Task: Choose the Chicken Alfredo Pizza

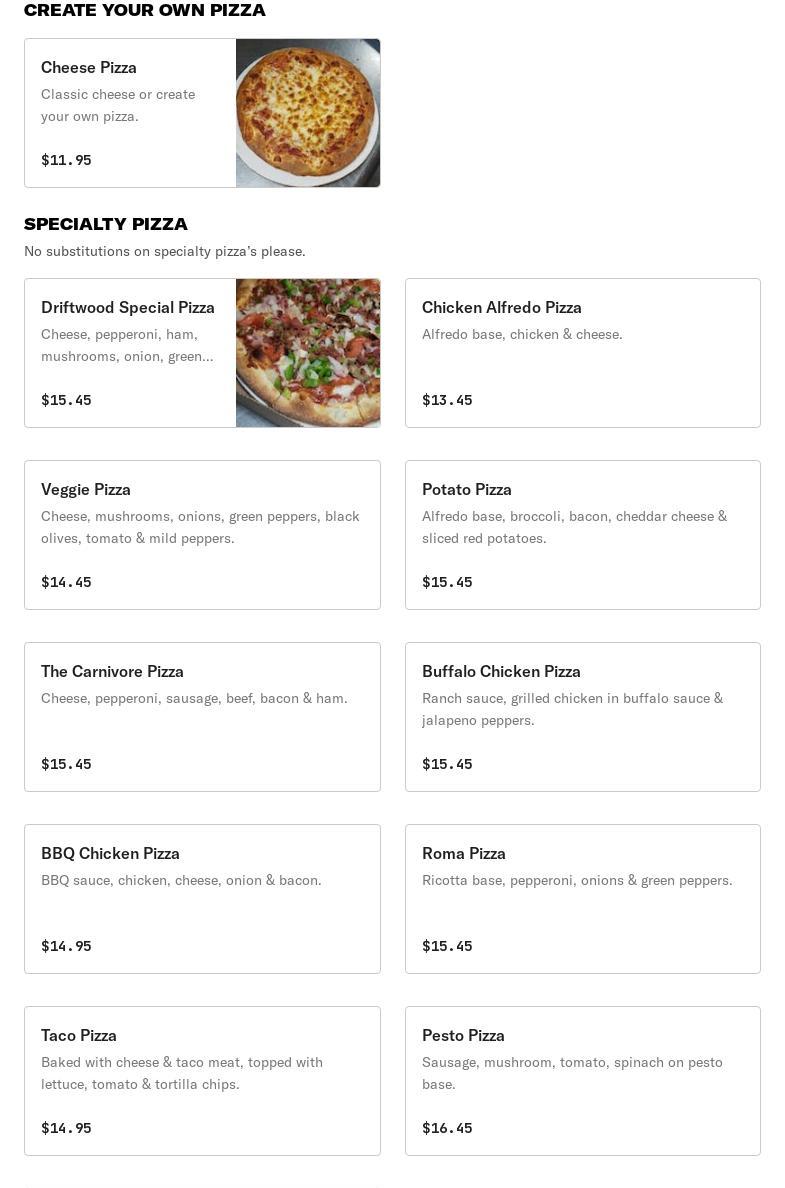Action: [x=582, y=353]
